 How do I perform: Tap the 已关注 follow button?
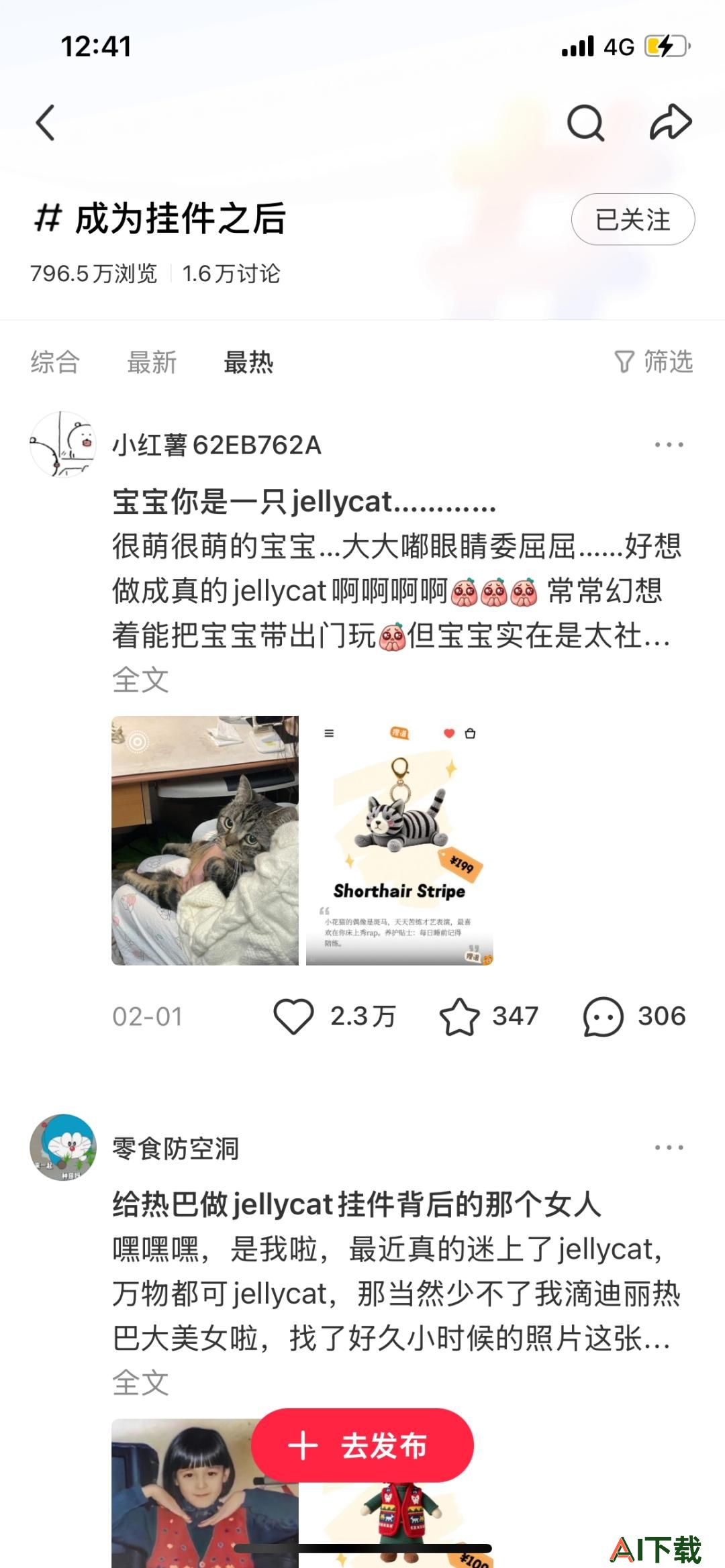632,219
